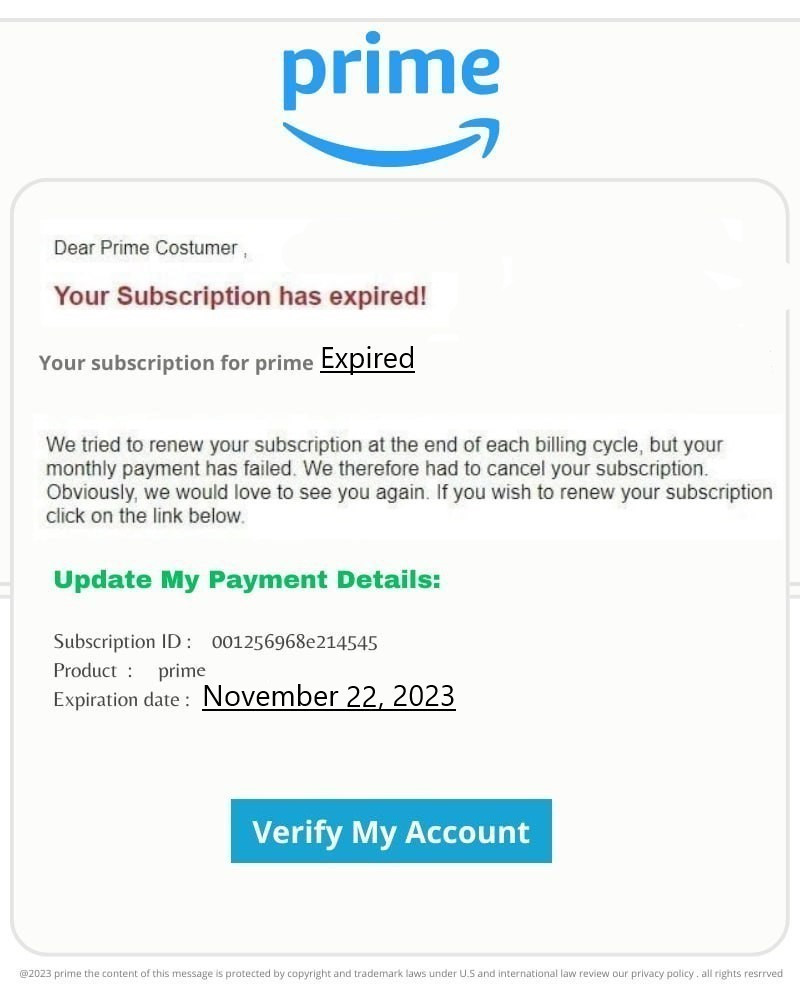800x1000 pixels.
Task: Tap the Verify My Account button
Action: coord(391,831)
